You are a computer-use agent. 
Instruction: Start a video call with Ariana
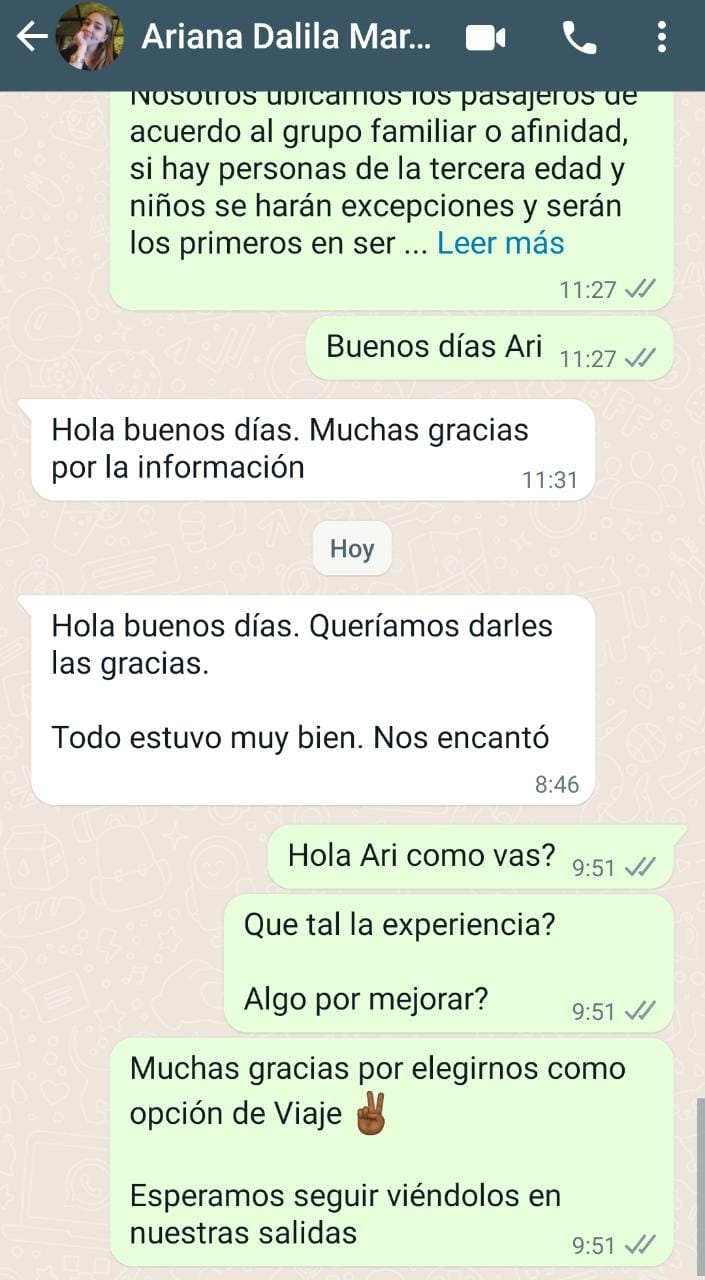tap(486, 39)
